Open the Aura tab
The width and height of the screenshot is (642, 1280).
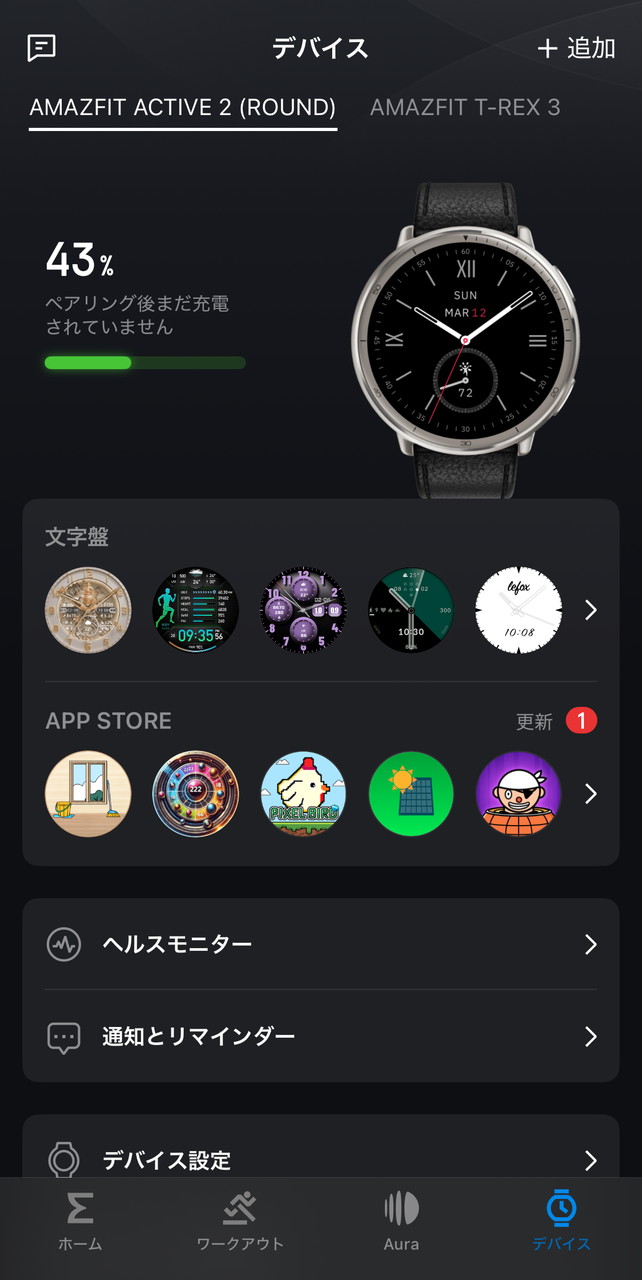point(401,1222)
